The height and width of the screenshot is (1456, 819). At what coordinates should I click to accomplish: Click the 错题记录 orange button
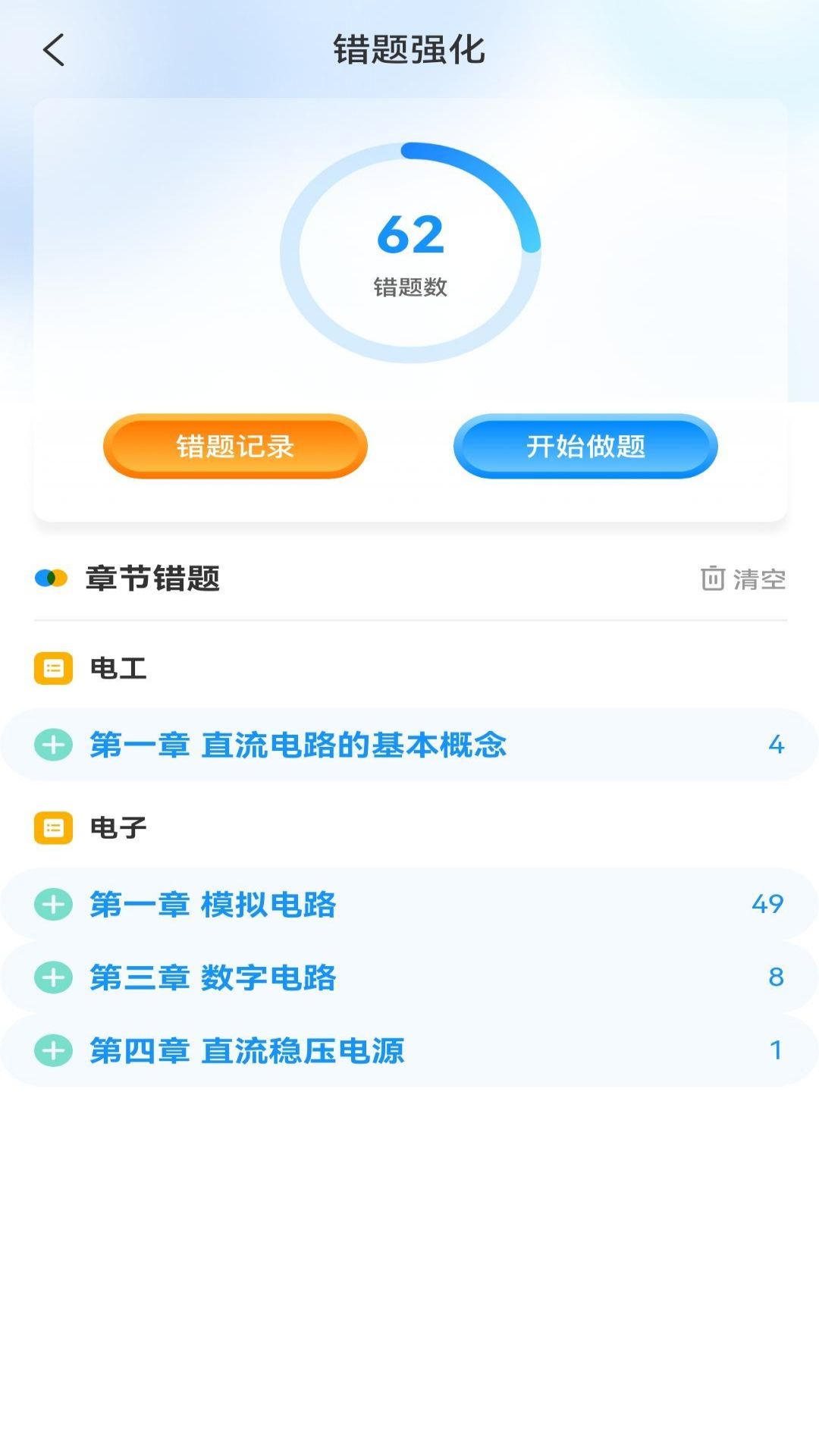[x=234, y=447]
